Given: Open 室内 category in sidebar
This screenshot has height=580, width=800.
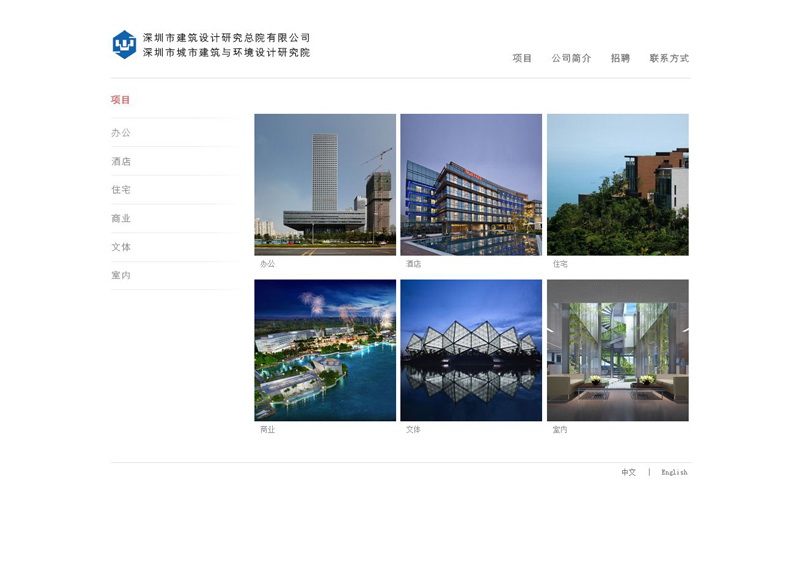Looking at the screenshot, I should [x=121, y=275].
